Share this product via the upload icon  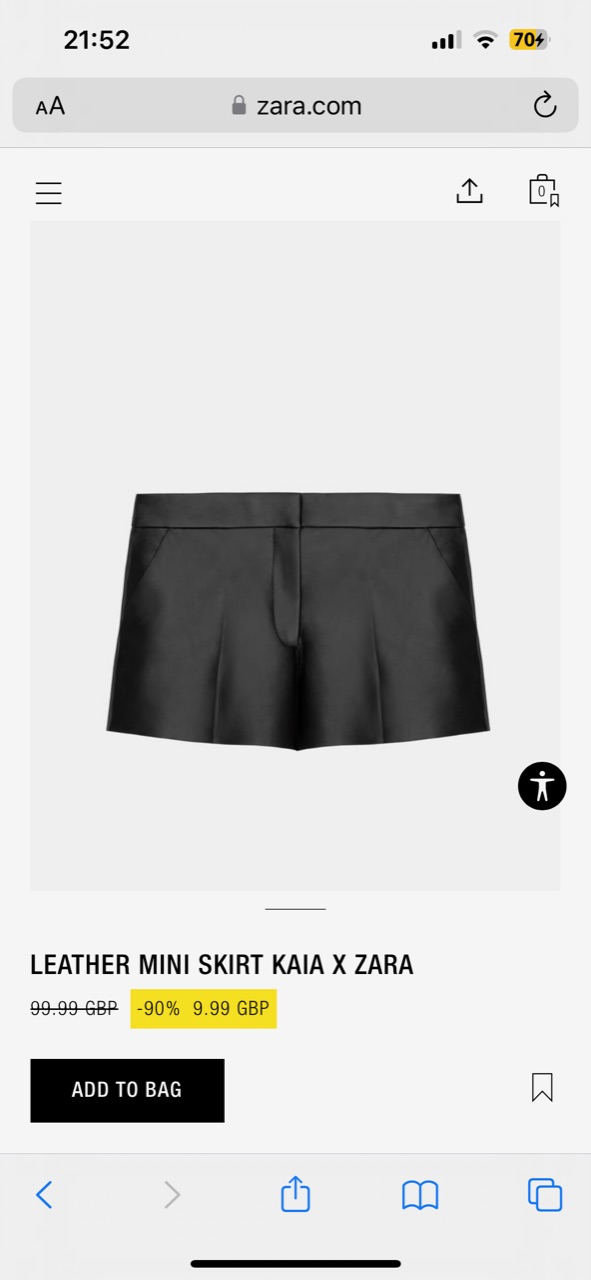(x=469, y=190)
